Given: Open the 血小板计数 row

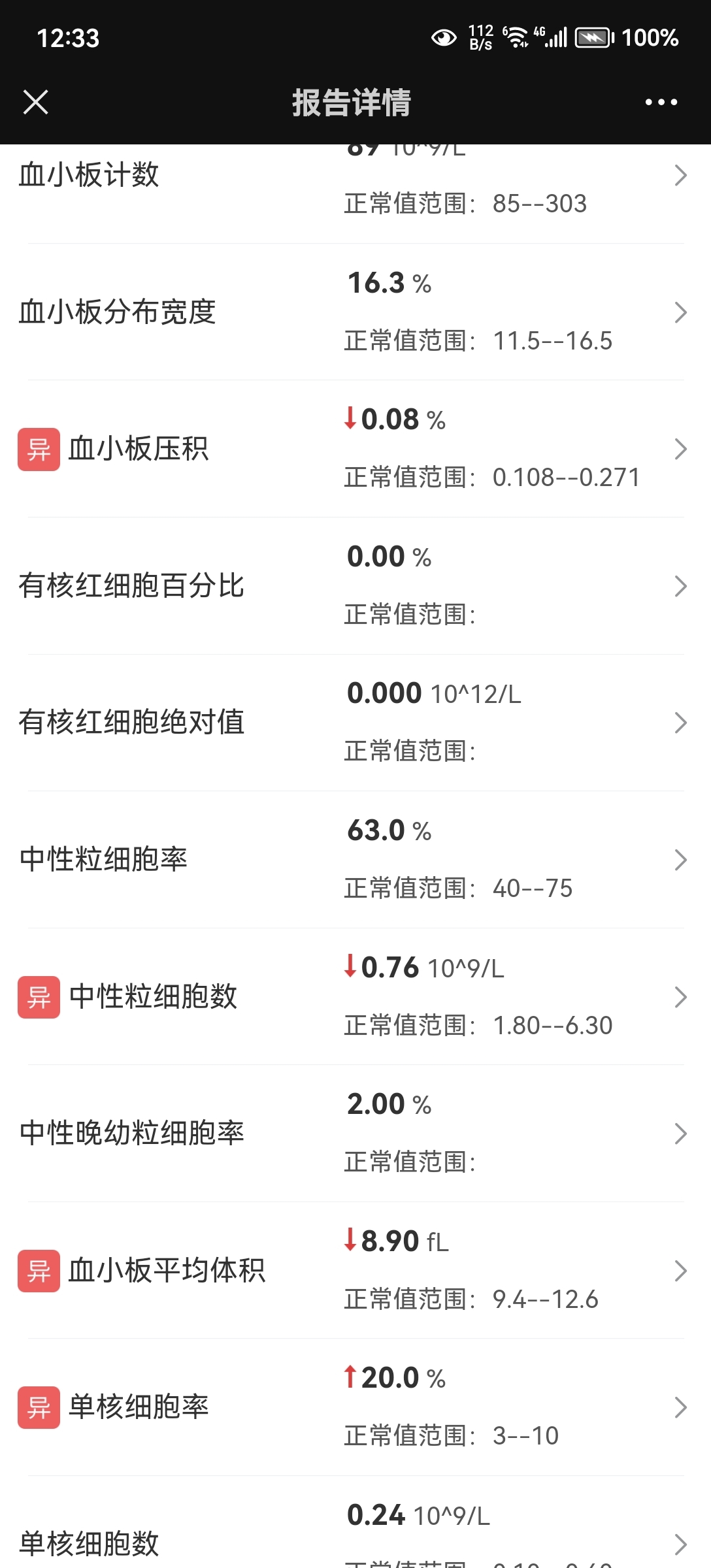Looking at the screenshot, I should tap(355, 193).
